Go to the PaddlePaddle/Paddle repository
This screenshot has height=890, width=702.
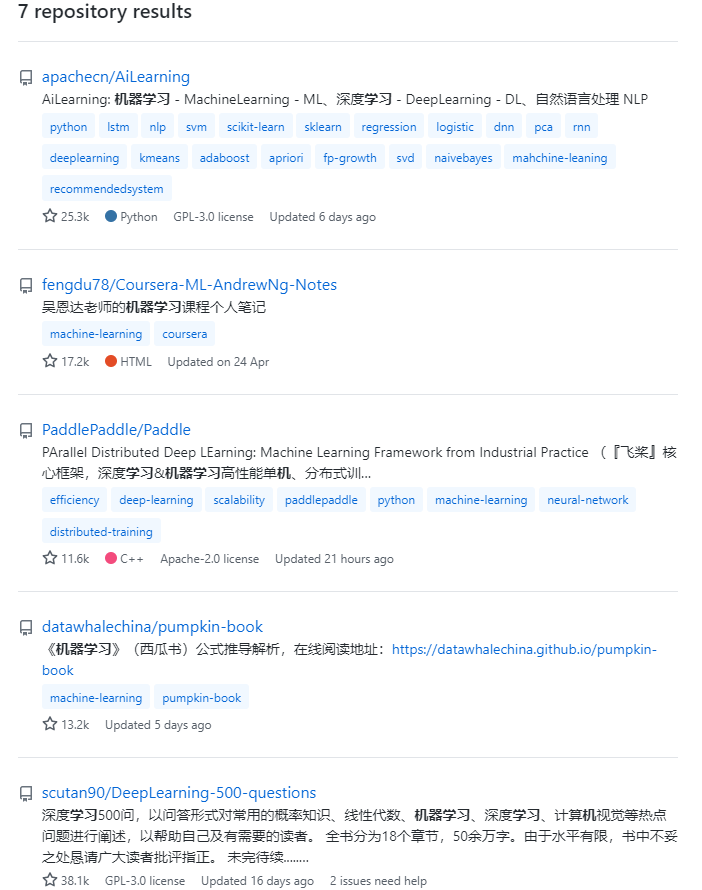(116, 430)
